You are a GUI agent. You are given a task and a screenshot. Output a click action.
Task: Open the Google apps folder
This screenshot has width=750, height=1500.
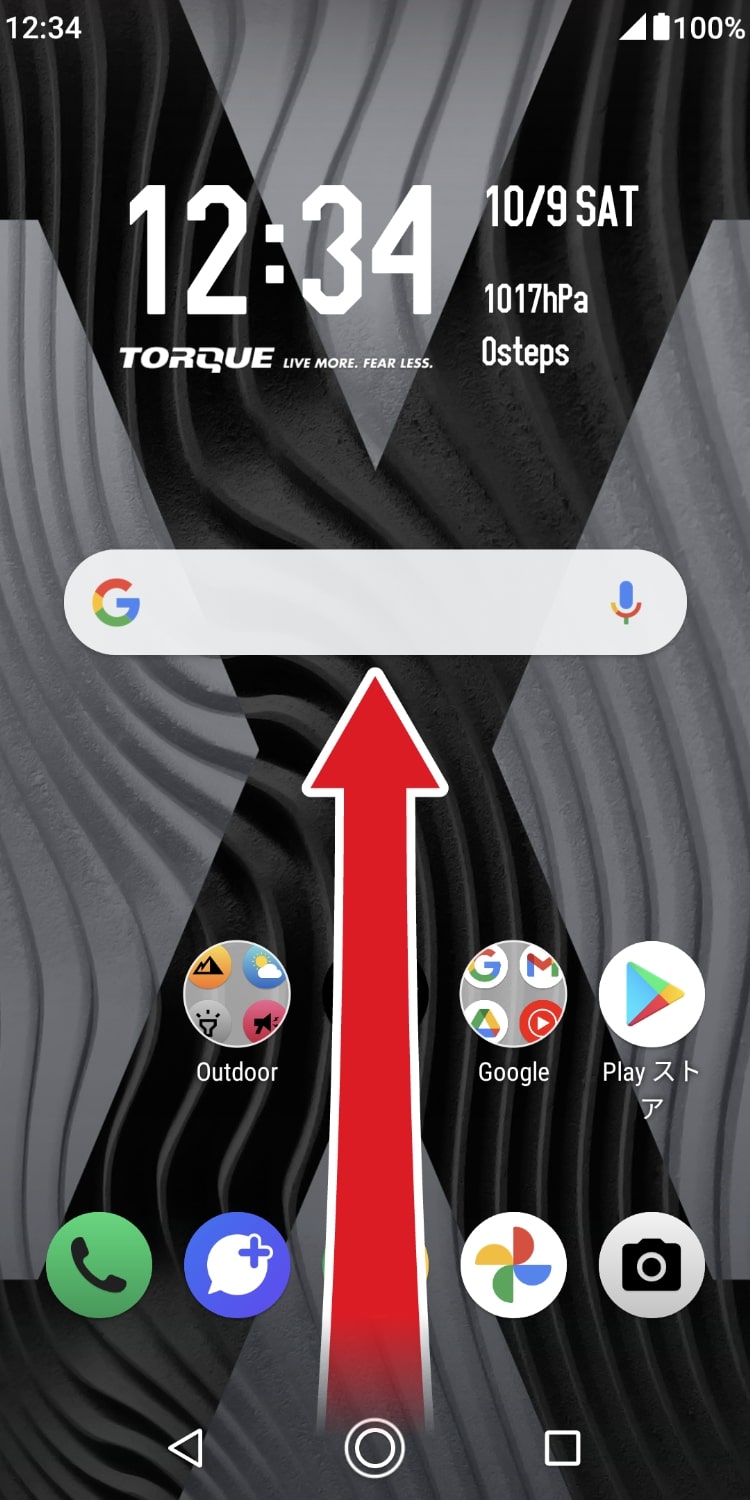pos(513,995)
